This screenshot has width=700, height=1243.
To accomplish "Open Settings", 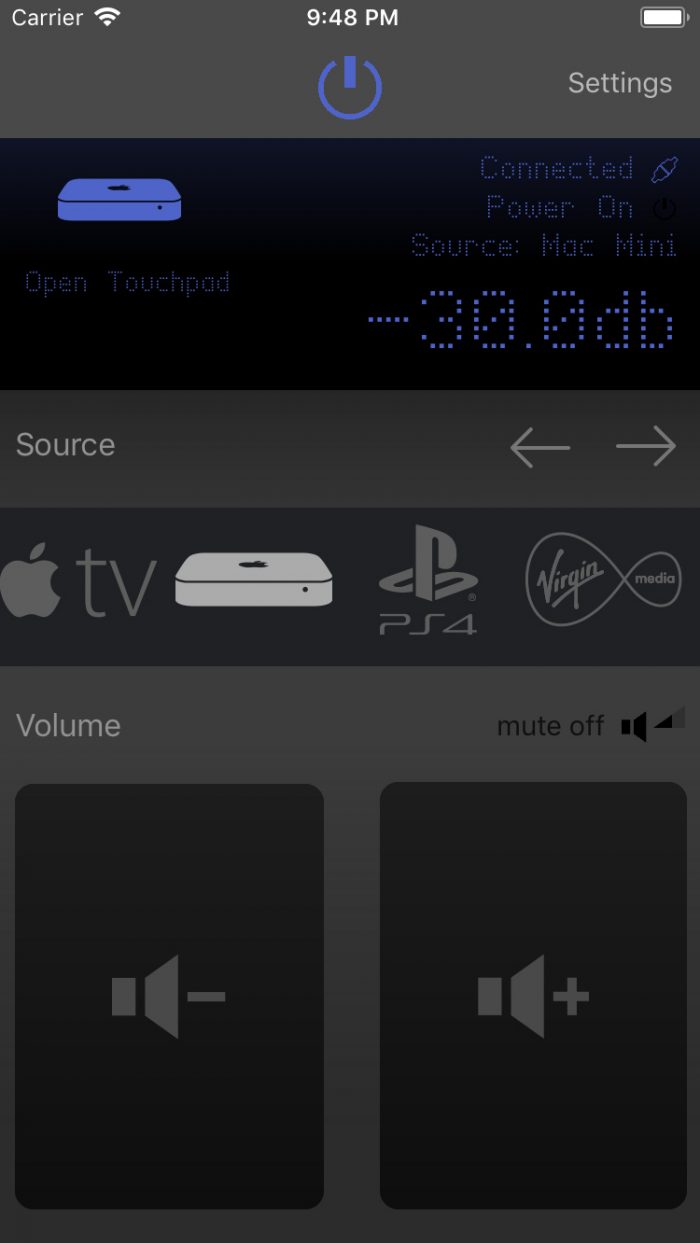I will (619, 83).
